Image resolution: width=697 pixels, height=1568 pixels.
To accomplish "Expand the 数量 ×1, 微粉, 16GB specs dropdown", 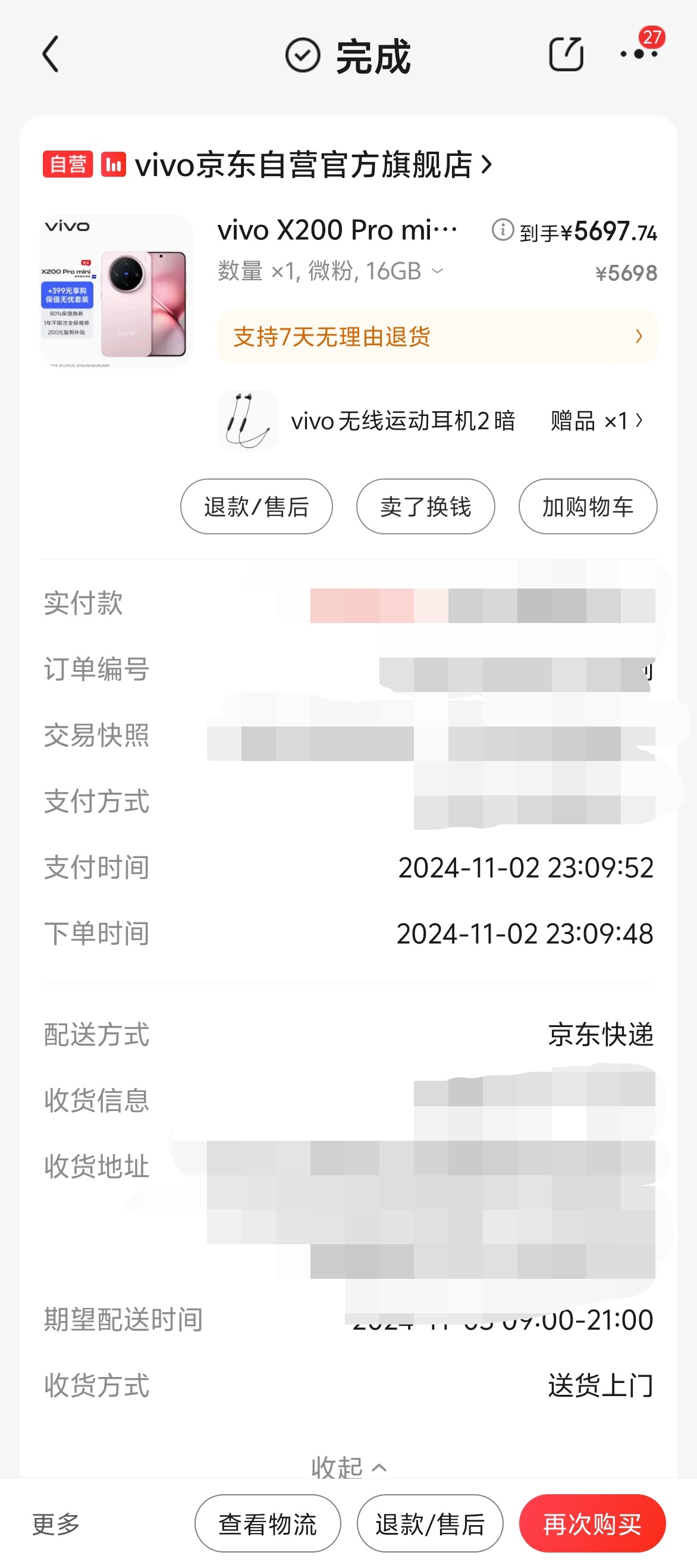I will coord(330,271).
